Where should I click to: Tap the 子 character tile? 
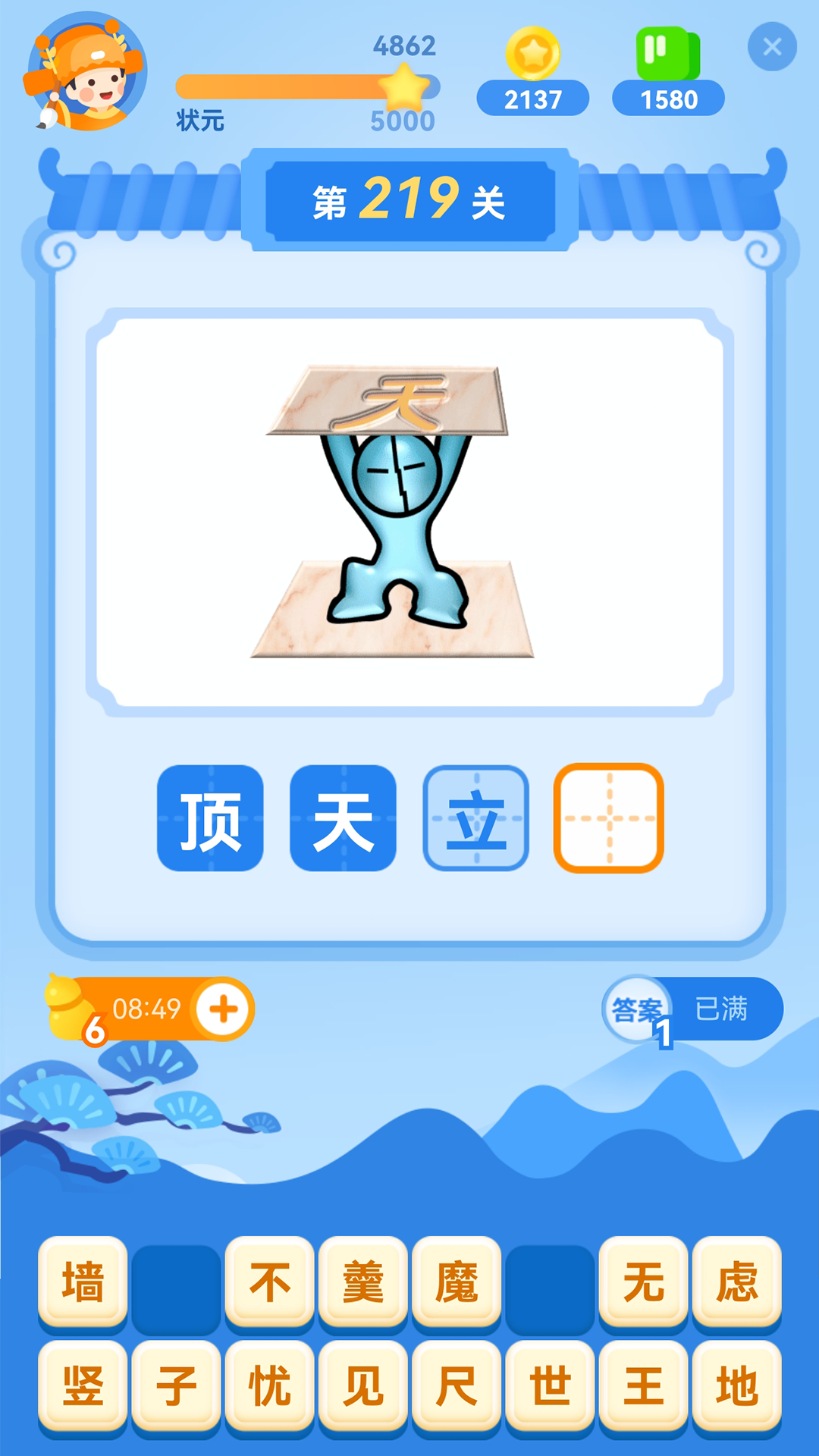pos(176,1385)
